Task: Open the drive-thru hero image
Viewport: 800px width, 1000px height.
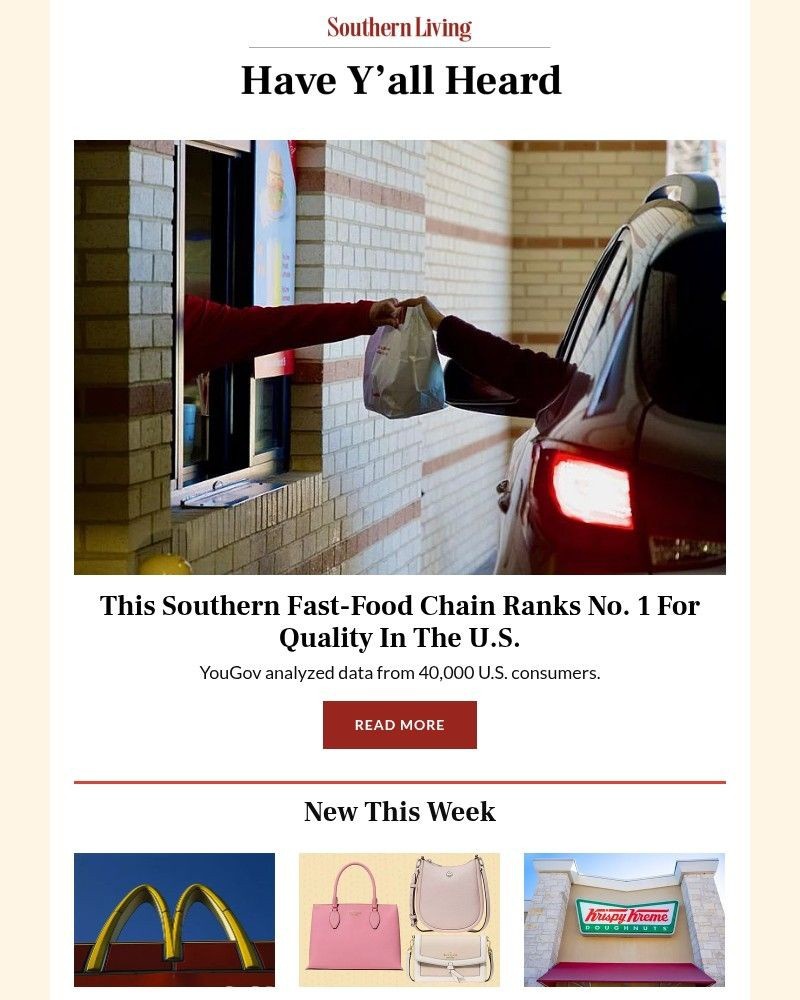Action: tap(400, 355)
